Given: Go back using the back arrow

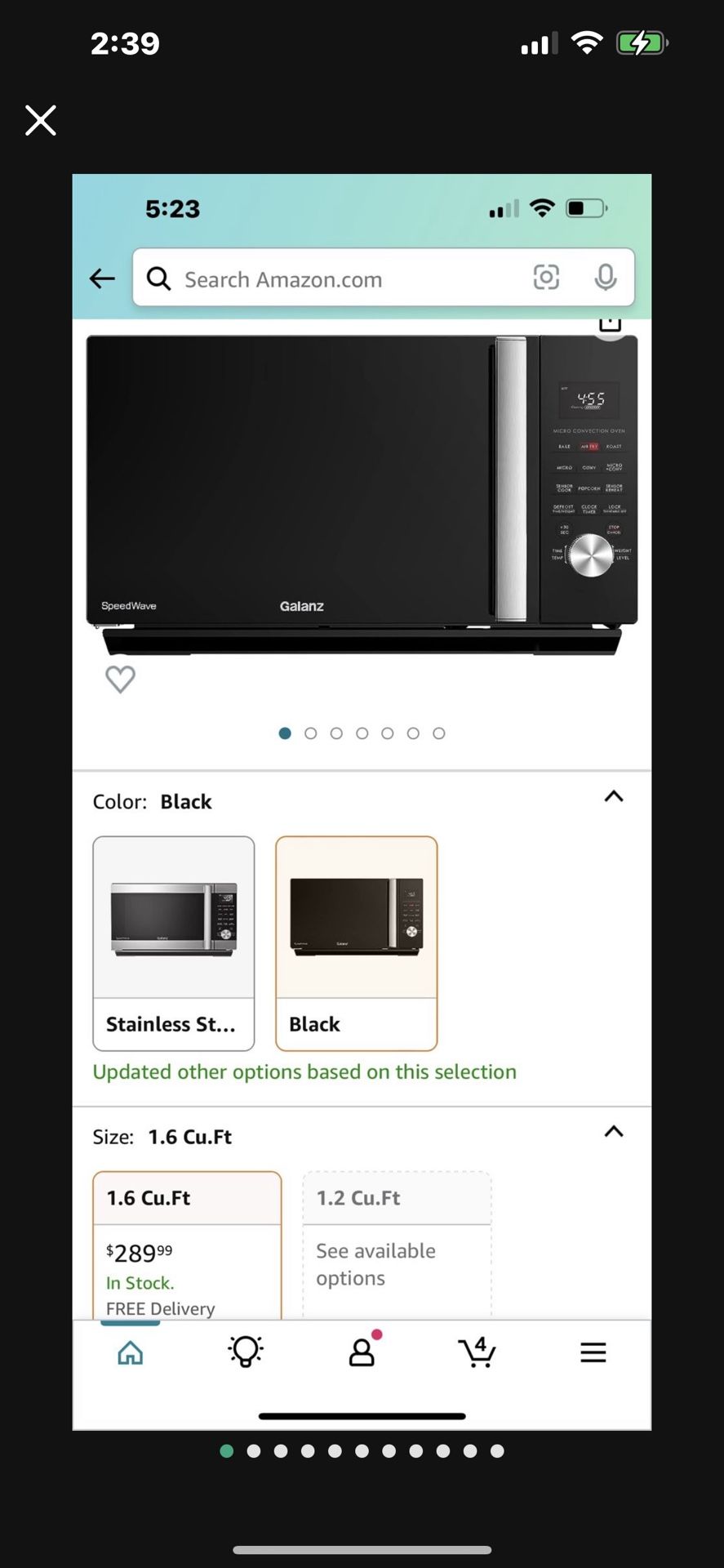Looking at the screenshot, I should 101,278.
